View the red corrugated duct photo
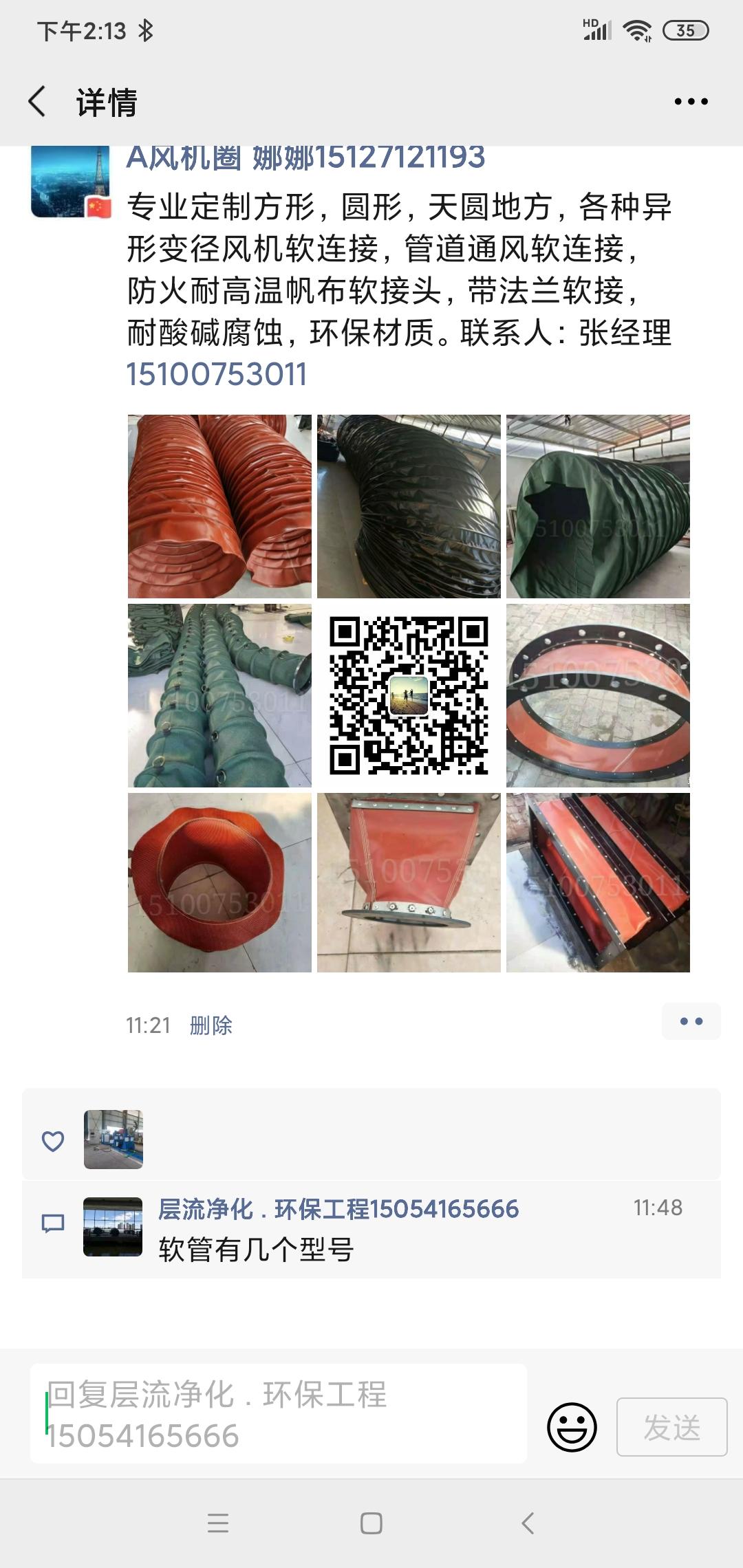The width and height of the screenshot is (743, 1568). click(x=219, y=506)
